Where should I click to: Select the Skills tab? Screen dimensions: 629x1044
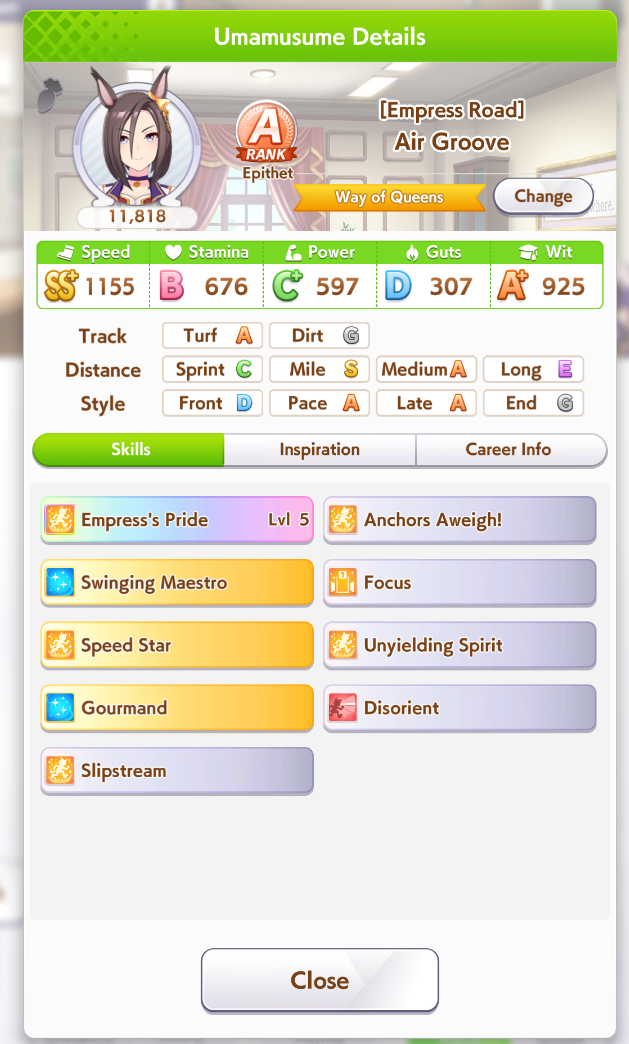point(129,450)
